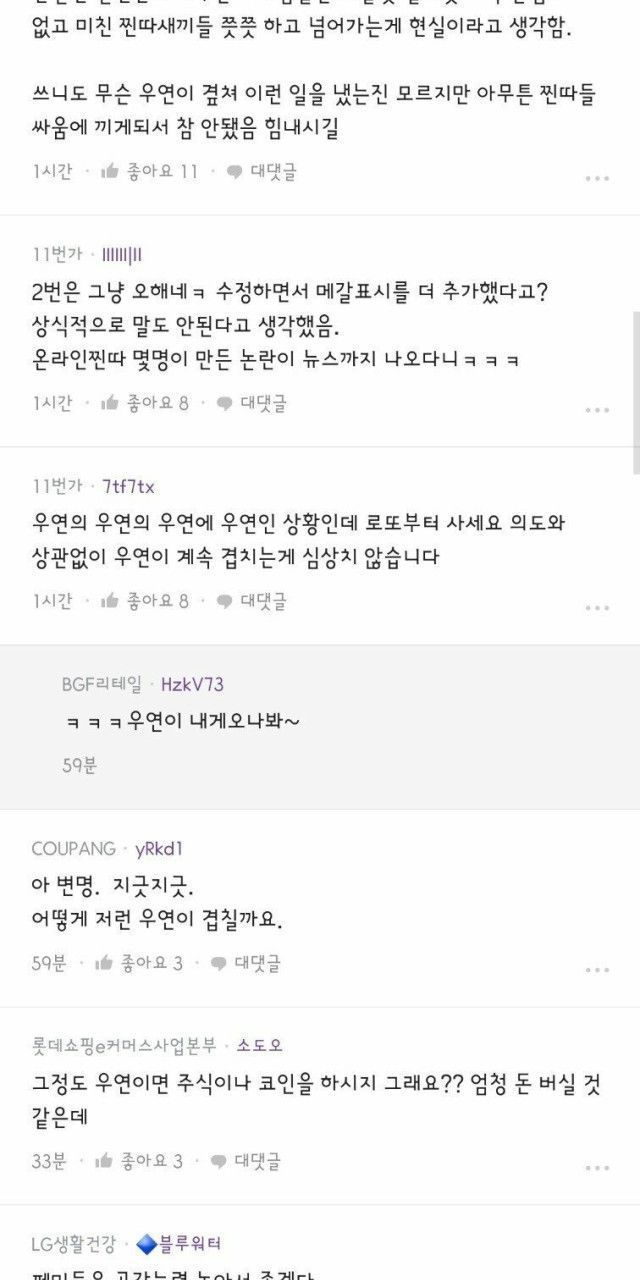Reply to 소도오's comment

point(246,1160)
